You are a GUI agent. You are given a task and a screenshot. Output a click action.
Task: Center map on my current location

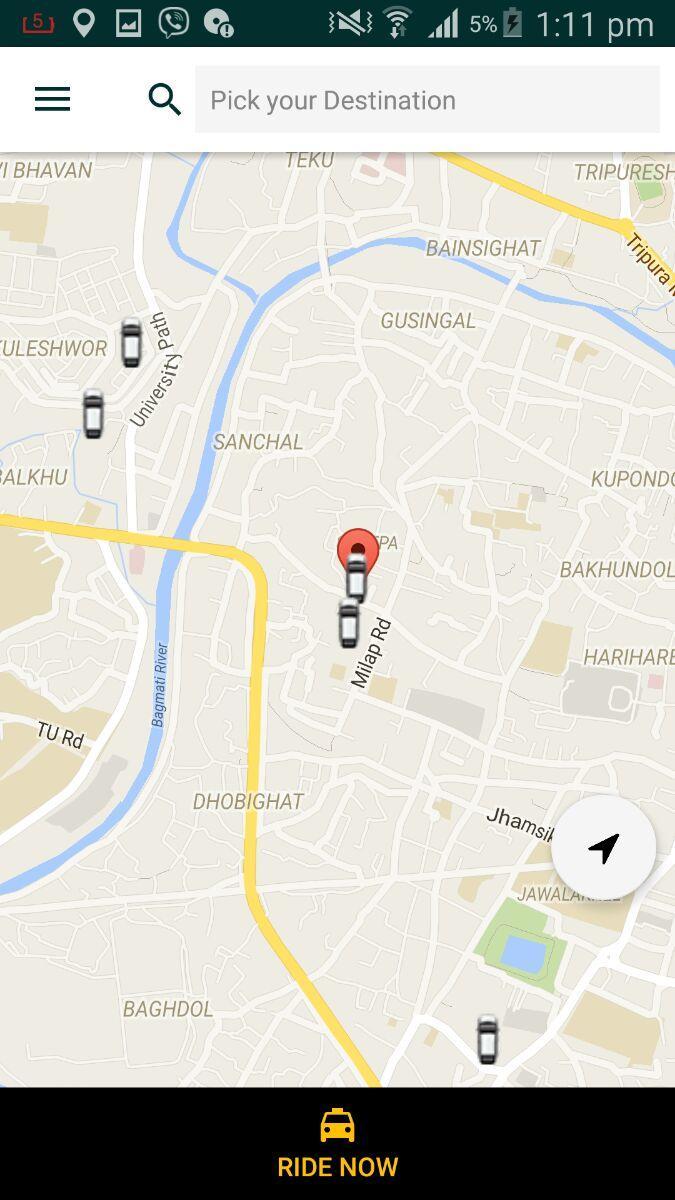603,848
